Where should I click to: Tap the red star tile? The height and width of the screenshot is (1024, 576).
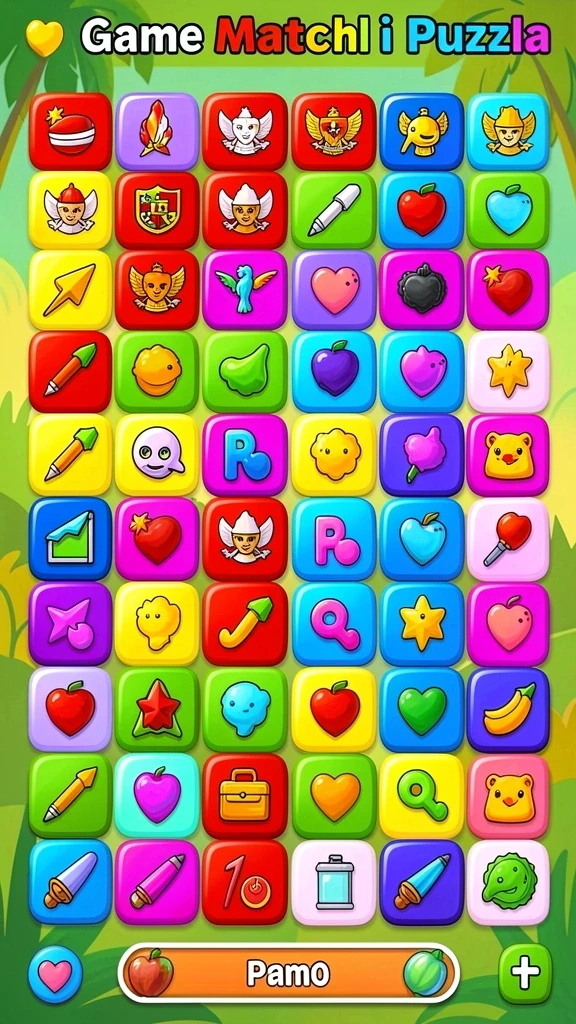point(157,709)
